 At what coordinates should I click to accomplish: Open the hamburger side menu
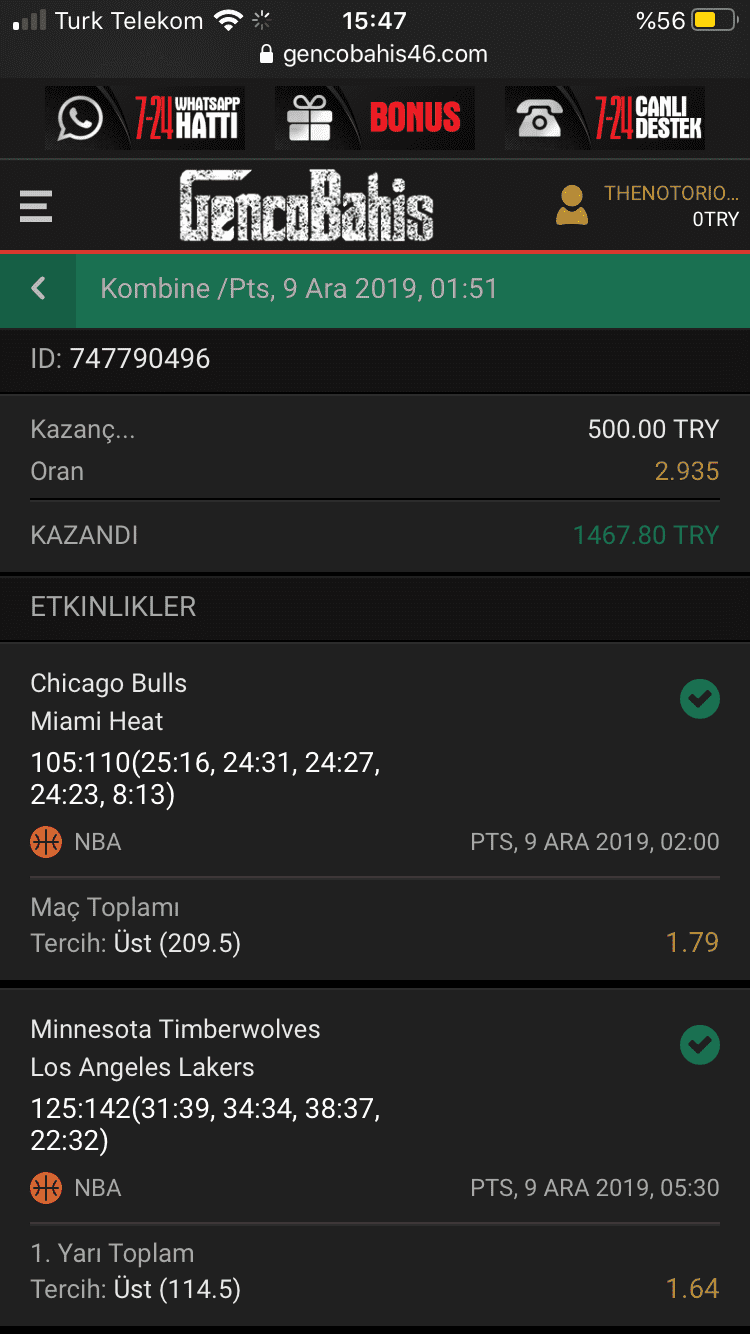click(36, 207)
